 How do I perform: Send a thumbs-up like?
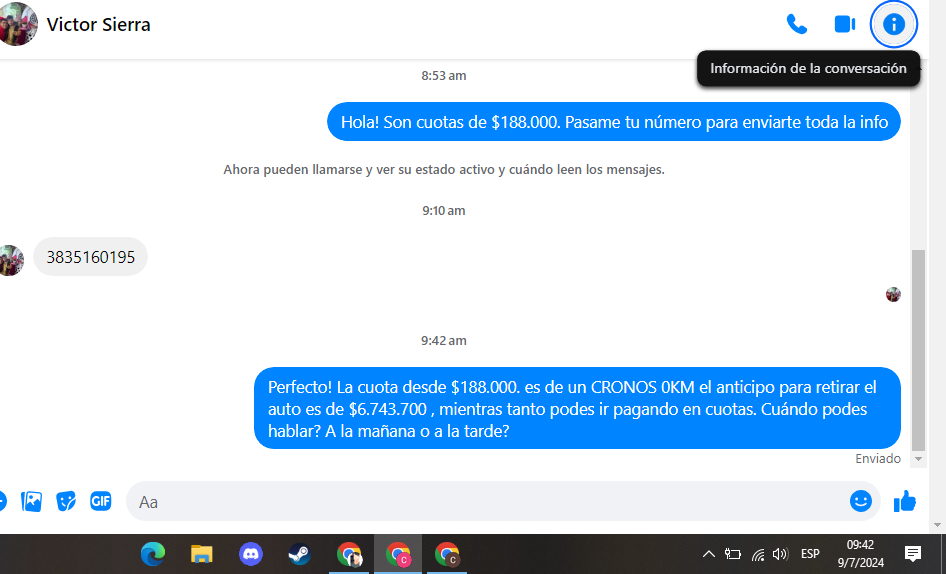tap(905, 501)
